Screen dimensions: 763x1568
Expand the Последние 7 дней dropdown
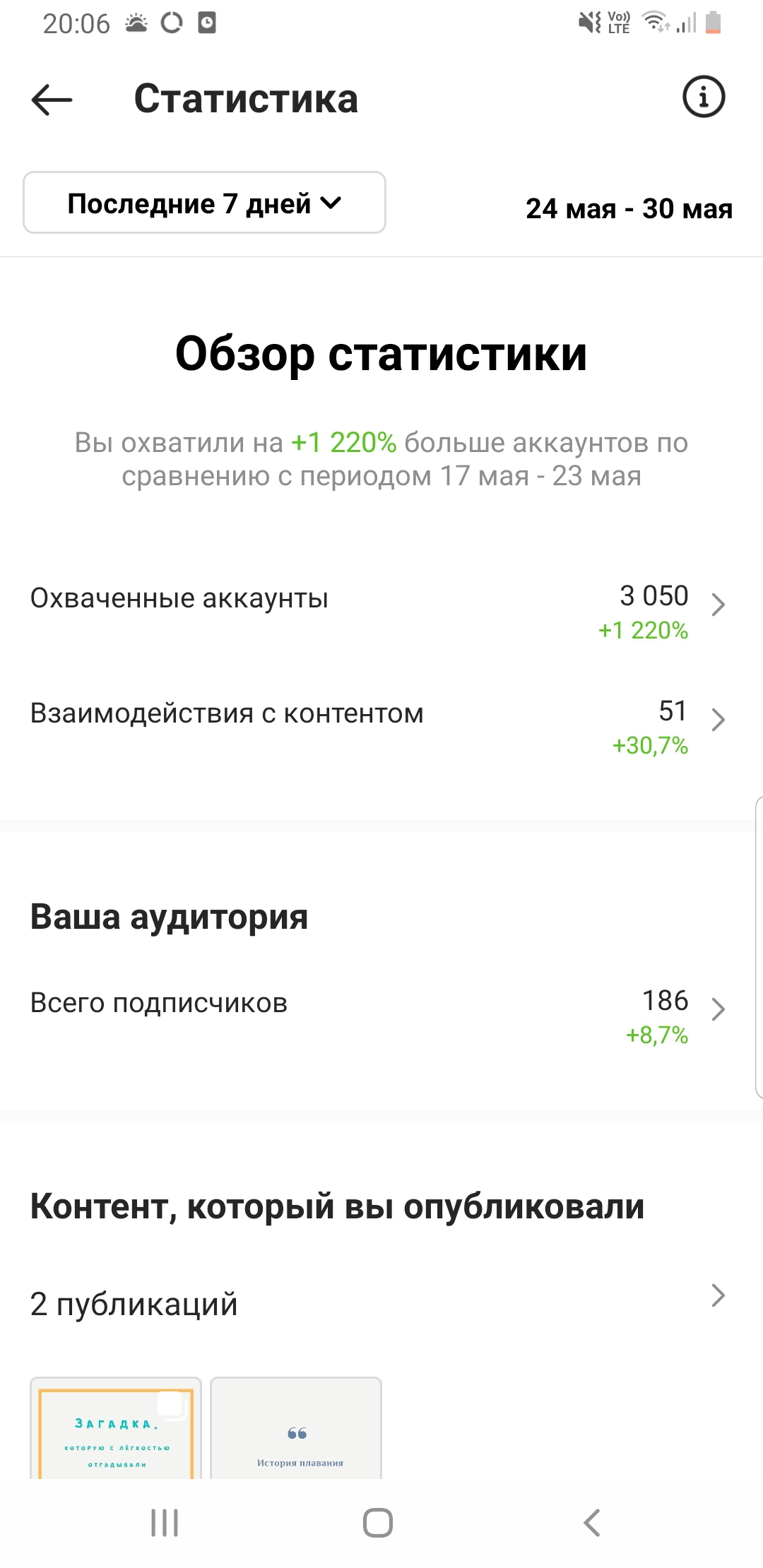click(x=204, y=203)
